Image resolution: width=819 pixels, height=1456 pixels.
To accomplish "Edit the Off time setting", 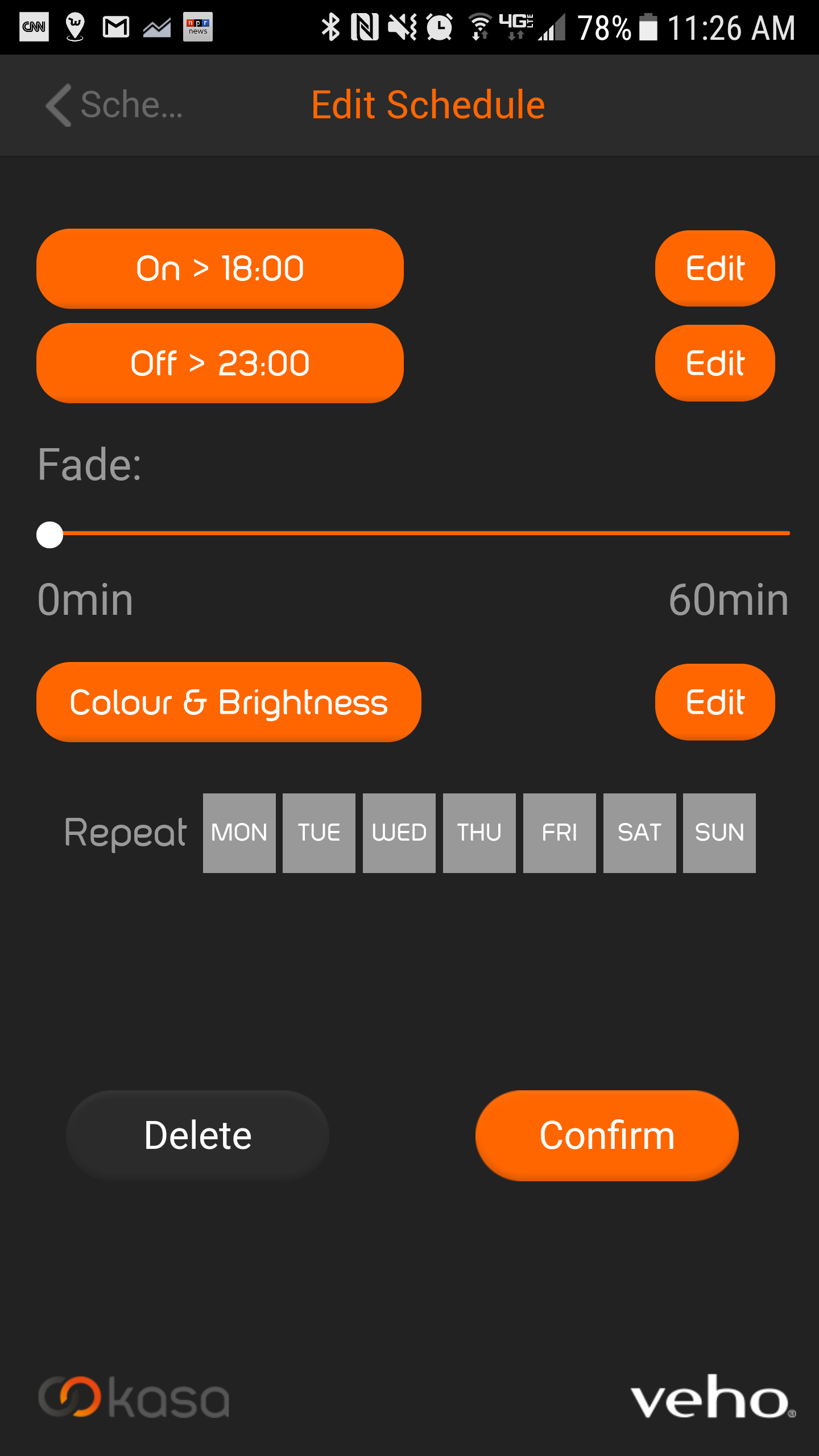I will pos(715,363).
